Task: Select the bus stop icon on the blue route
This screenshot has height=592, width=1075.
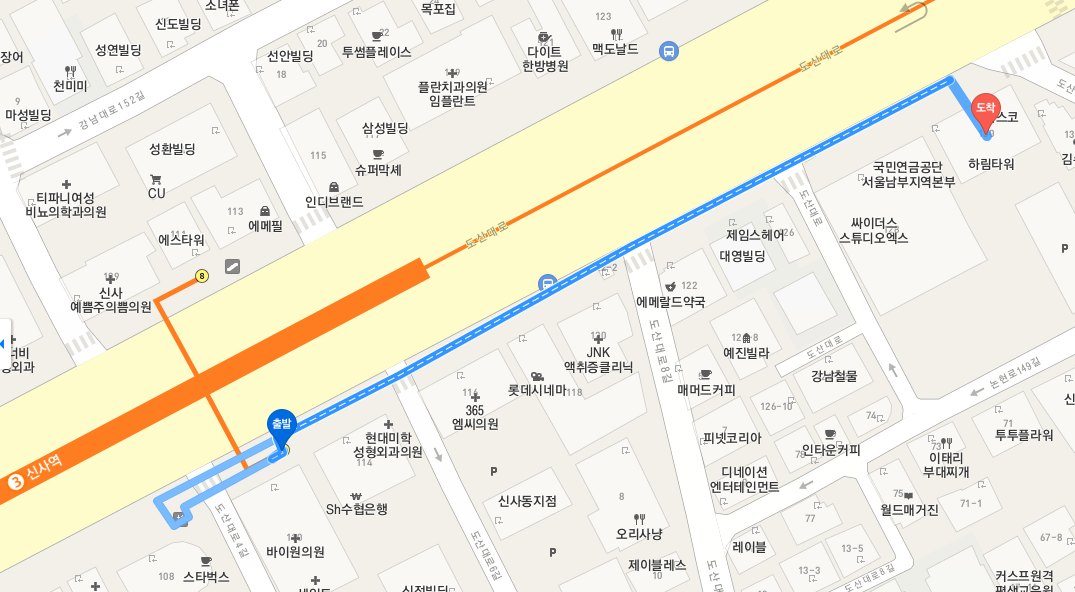Action: tap(547, 284)
